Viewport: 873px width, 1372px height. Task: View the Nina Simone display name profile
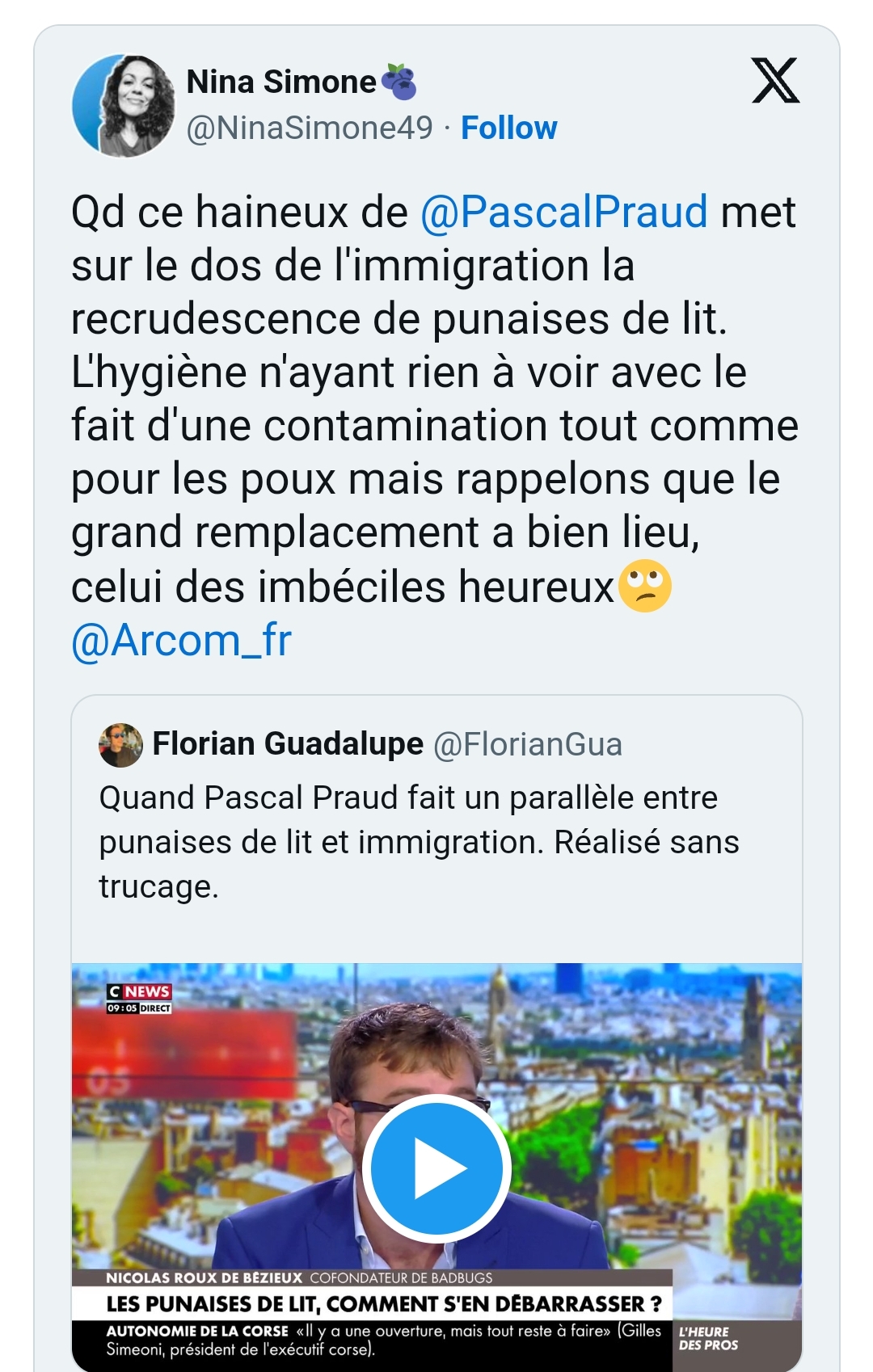(x=281, y=82)
